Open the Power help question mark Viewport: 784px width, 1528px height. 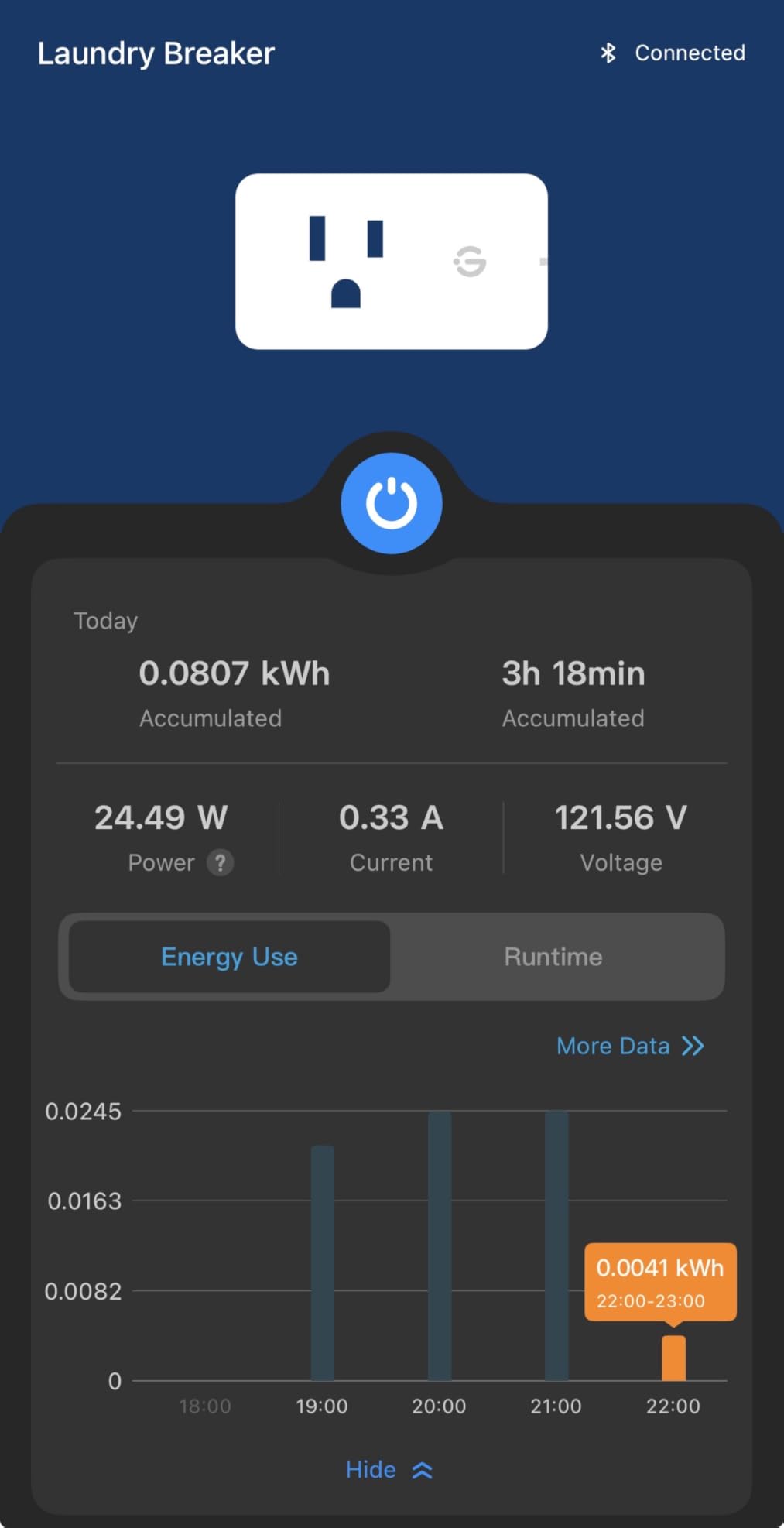pyautogui.click(x=221, y=862)
